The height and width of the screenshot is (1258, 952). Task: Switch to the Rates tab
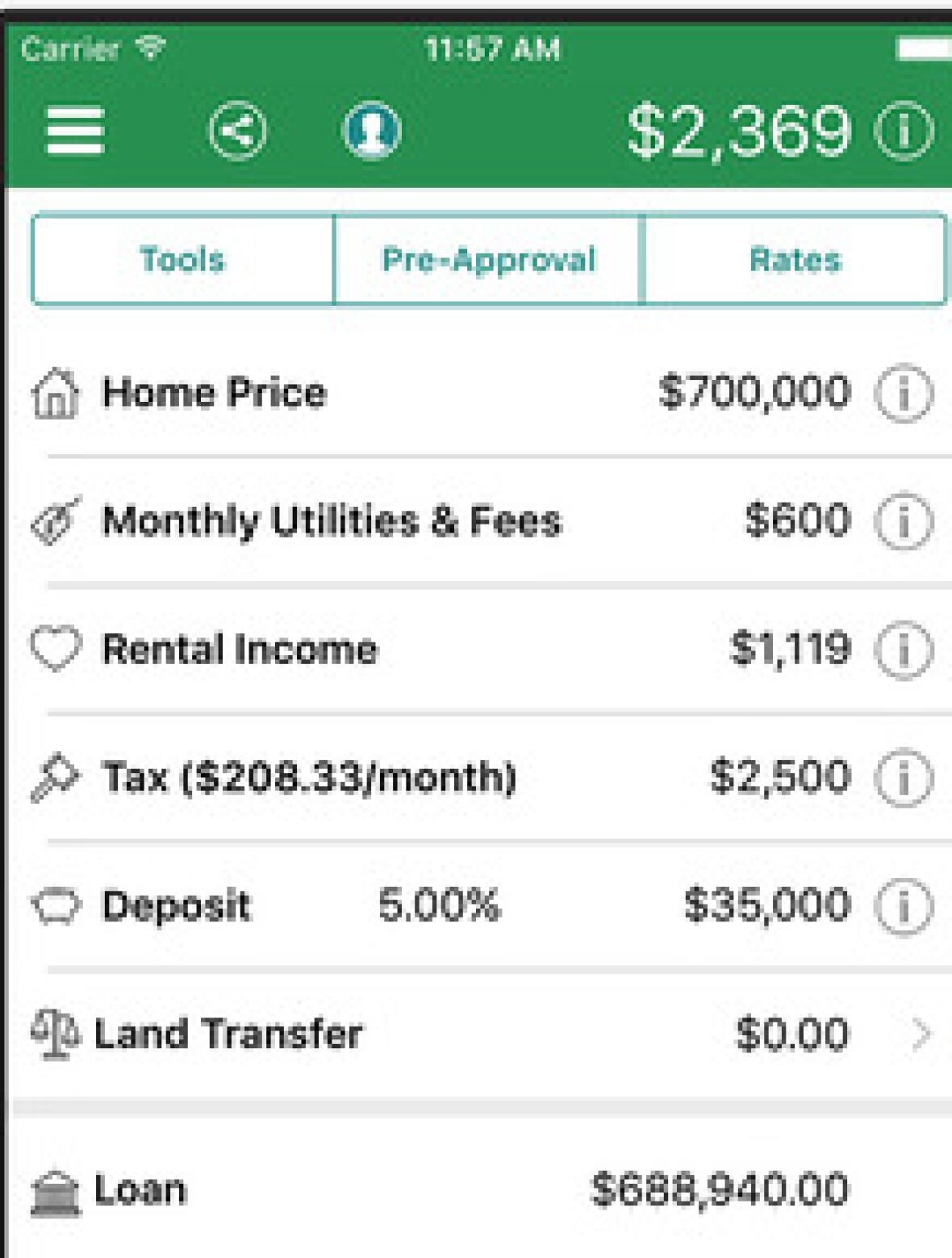795,260
